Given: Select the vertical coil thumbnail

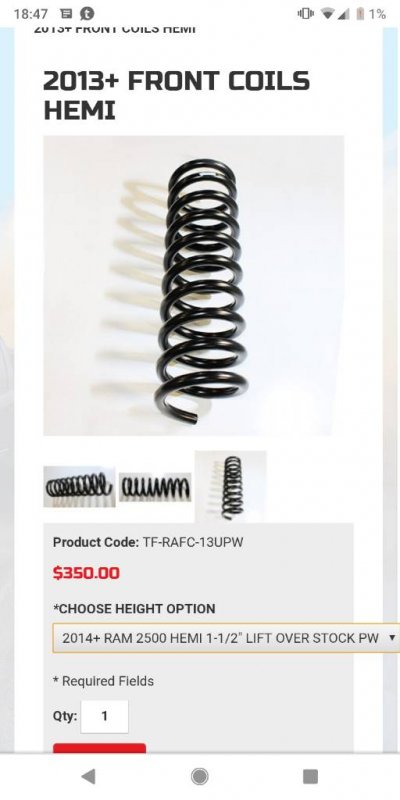Looking at the screenshot, I should tap(231, 486).
